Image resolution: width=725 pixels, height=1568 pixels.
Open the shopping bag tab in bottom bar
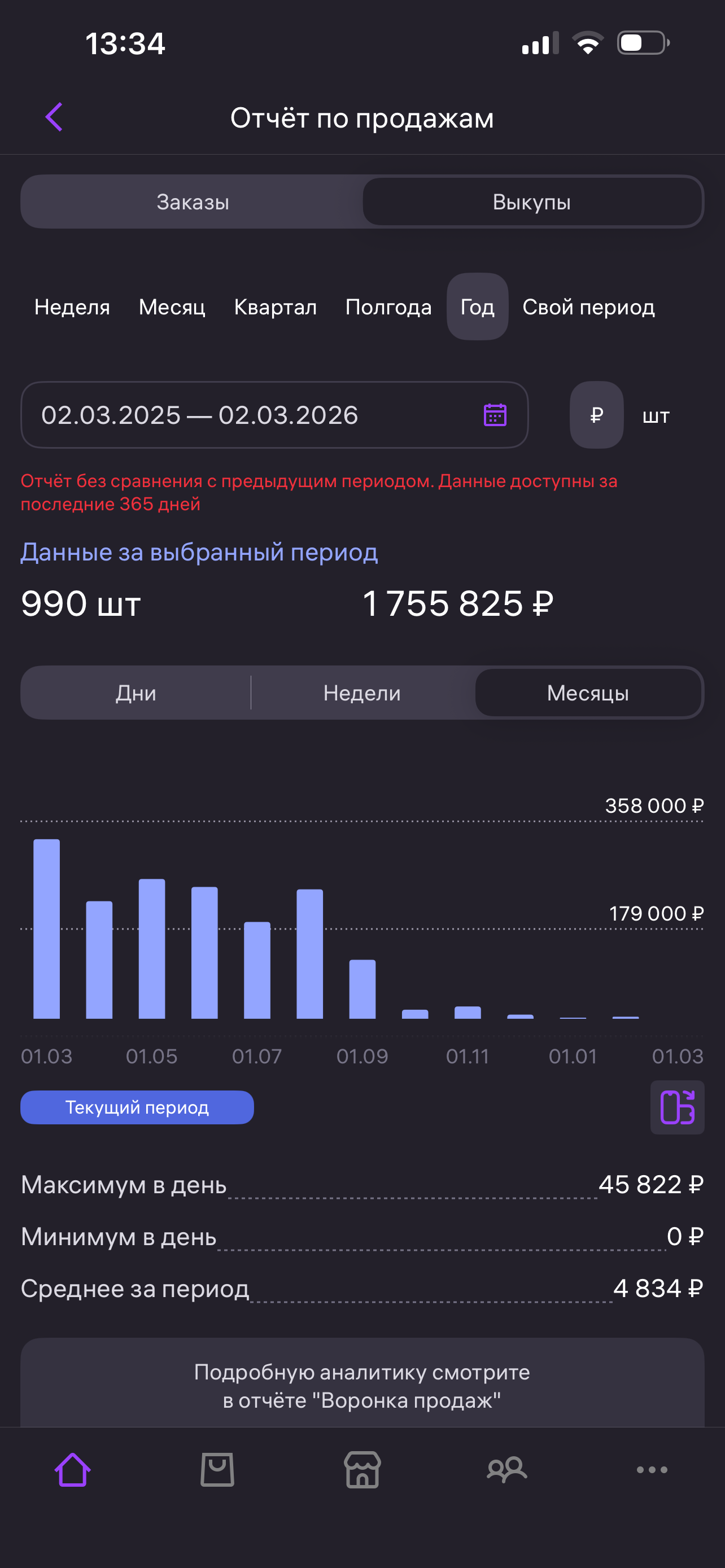217,1469
